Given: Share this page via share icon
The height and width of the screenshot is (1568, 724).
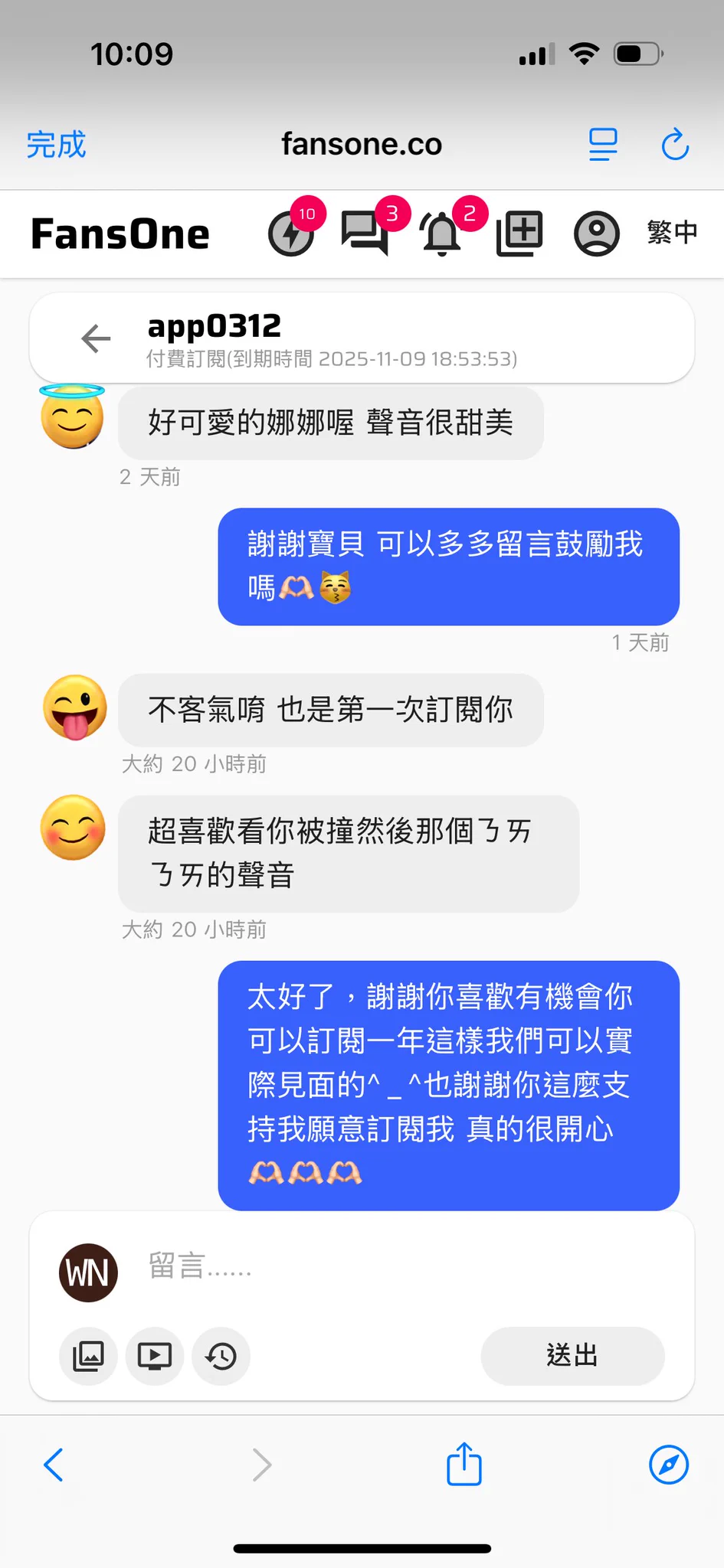Looking at the screenshot, I should [464, 1464].
